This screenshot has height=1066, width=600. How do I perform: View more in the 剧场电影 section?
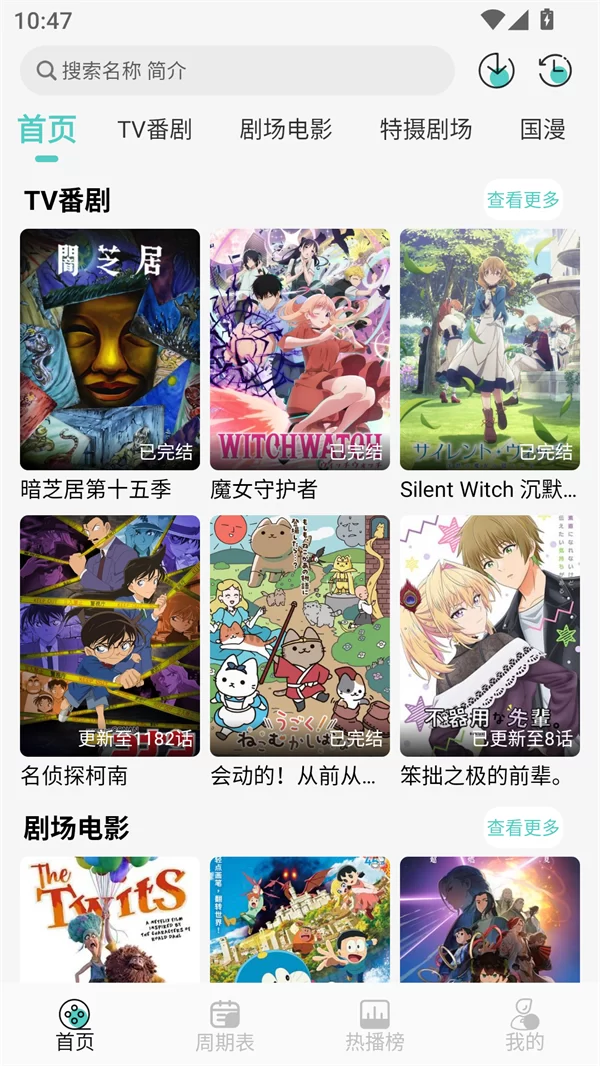523,827
